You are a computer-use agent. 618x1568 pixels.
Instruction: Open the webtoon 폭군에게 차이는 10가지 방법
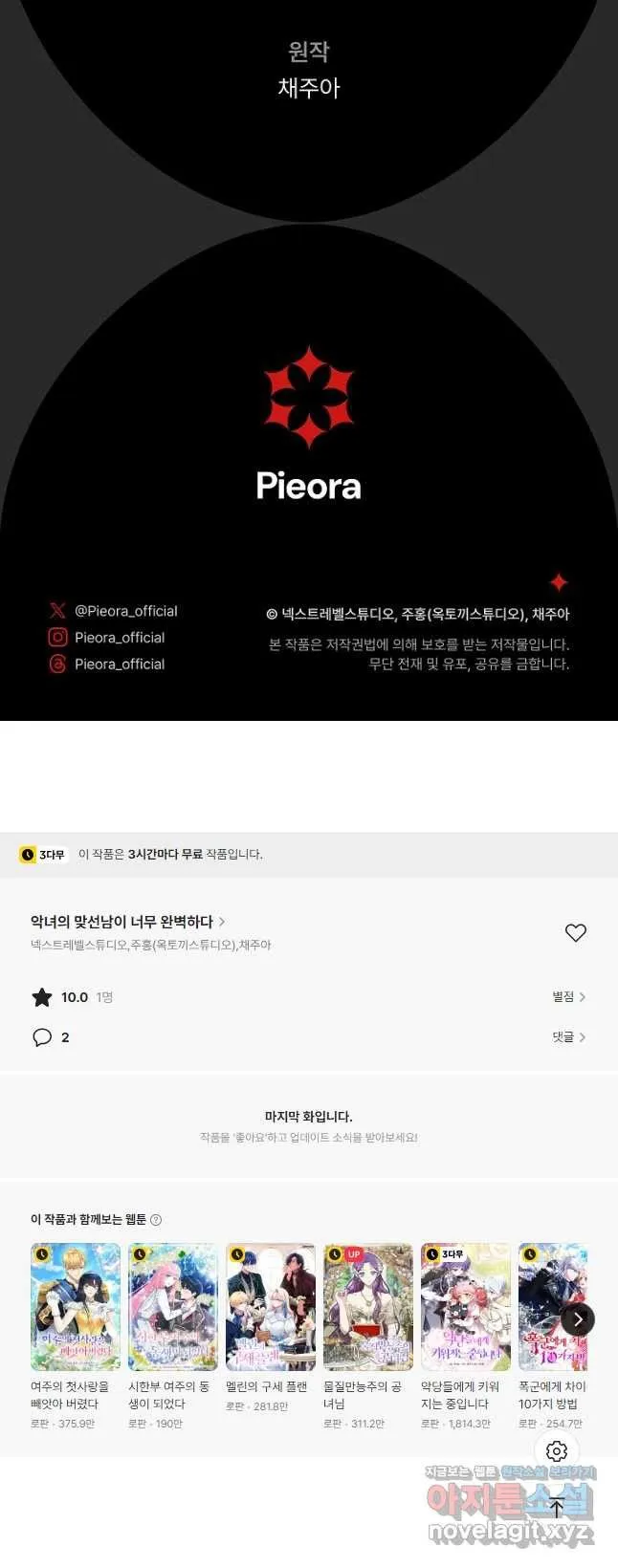(549, 1307)
